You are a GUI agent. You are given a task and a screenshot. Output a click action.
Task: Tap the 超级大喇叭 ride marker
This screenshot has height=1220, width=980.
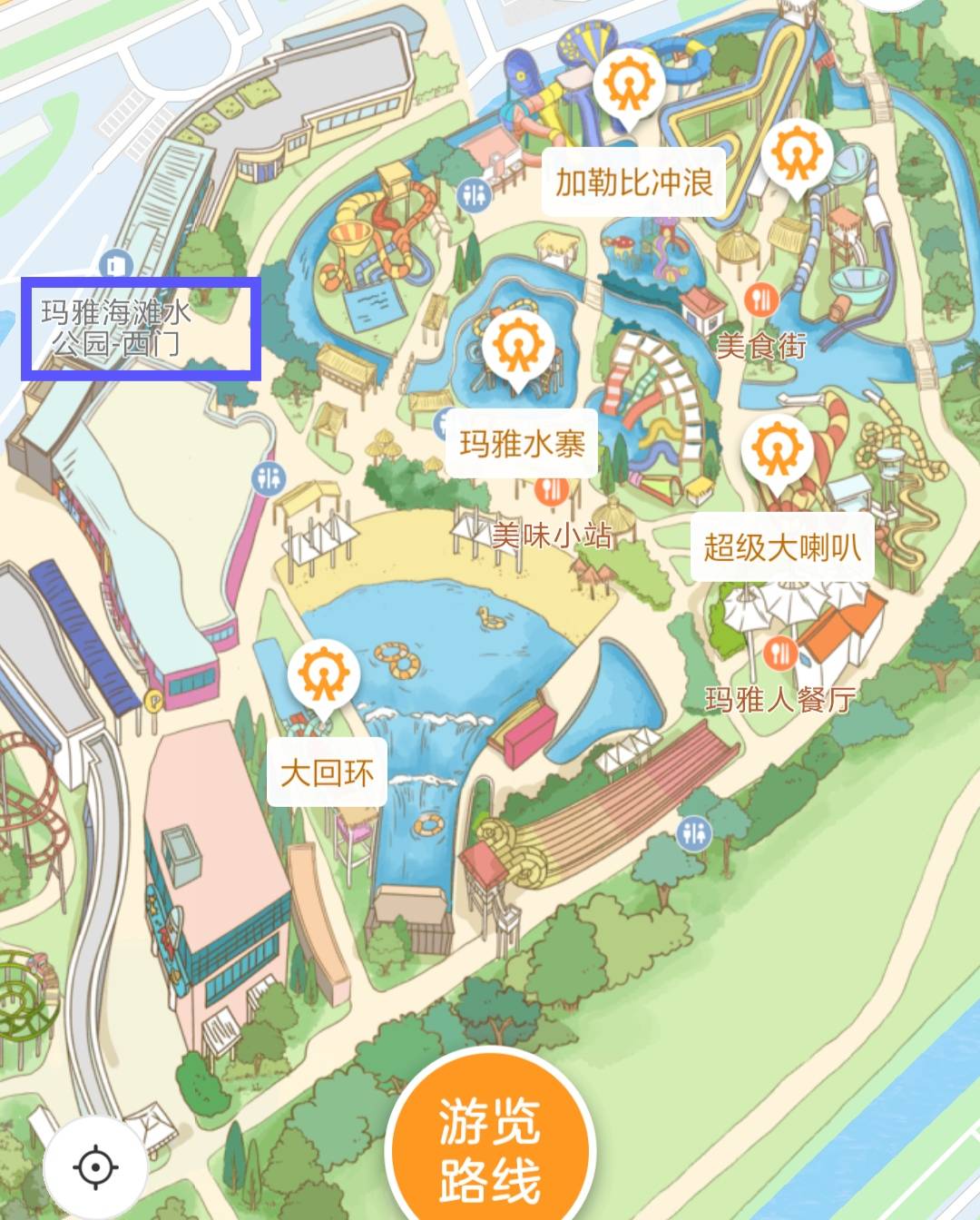[x=777, y=452]
